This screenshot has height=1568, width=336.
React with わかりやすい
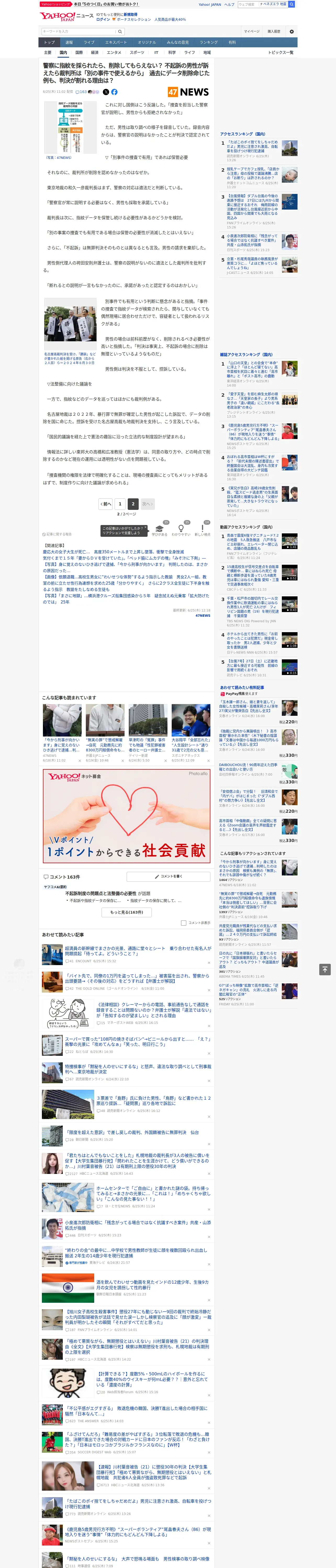click(181, 529)
